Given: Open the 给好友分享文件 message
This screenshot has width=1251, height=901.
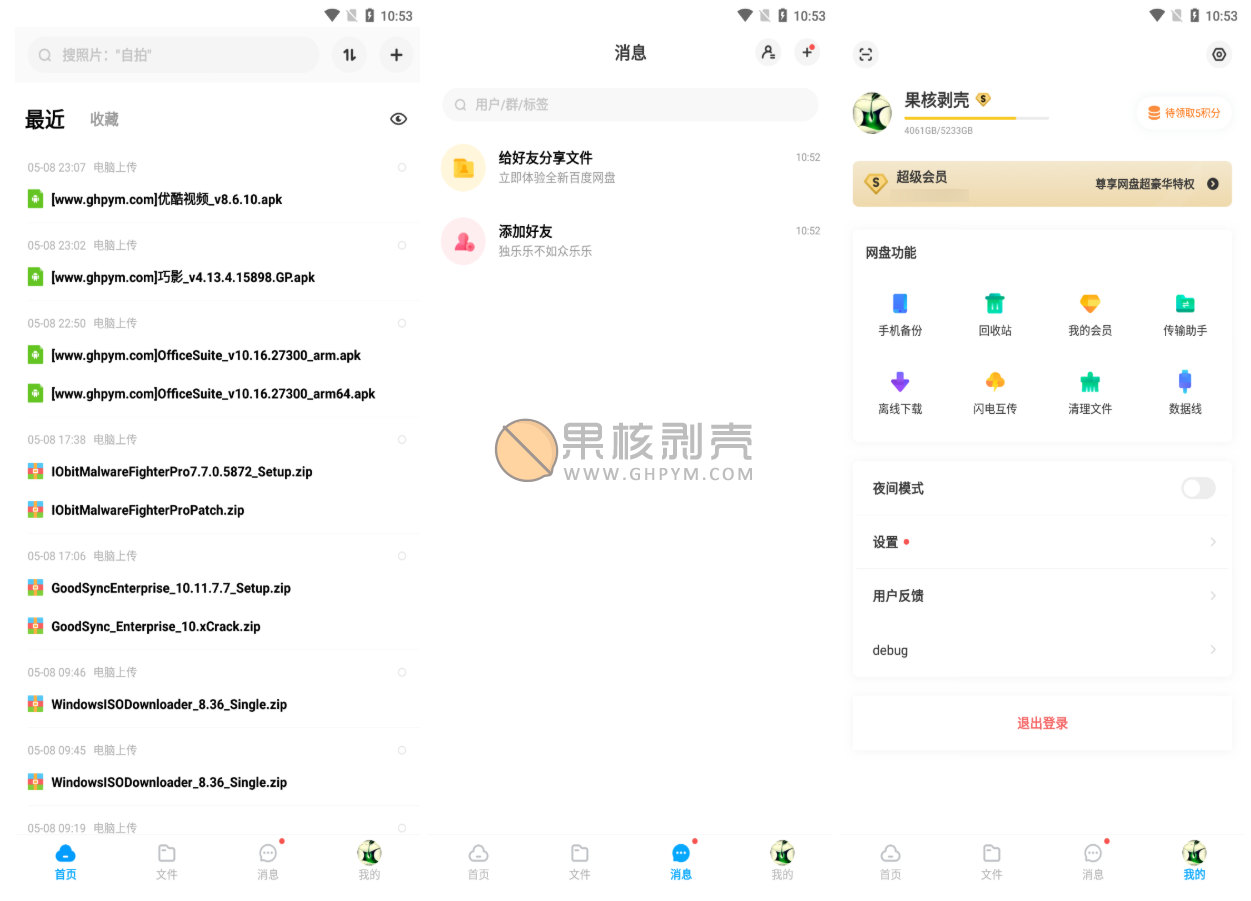Looking at the screenshot, I should pos(630,167).
